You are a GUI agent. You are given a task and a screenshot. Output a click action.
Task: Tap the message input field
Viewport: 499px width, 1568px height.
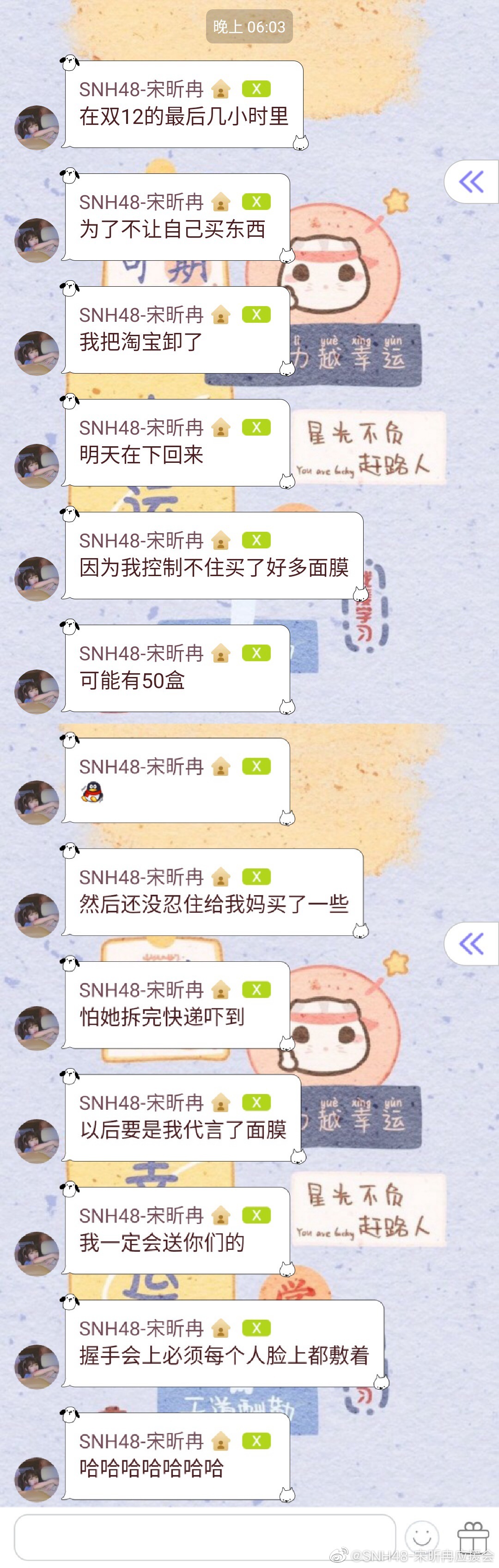point(205,1537)
